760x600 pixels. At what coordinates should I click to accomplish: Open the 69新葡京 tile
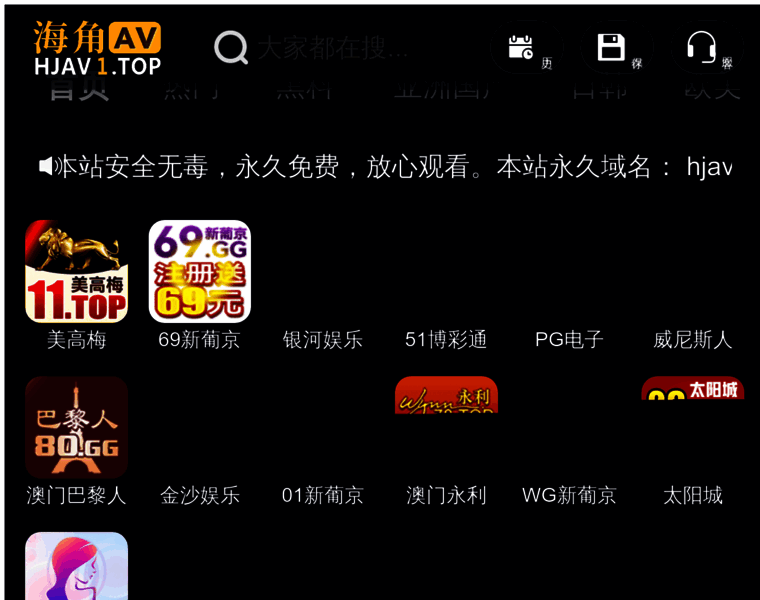pyautogui.click(x=199, y=272)
